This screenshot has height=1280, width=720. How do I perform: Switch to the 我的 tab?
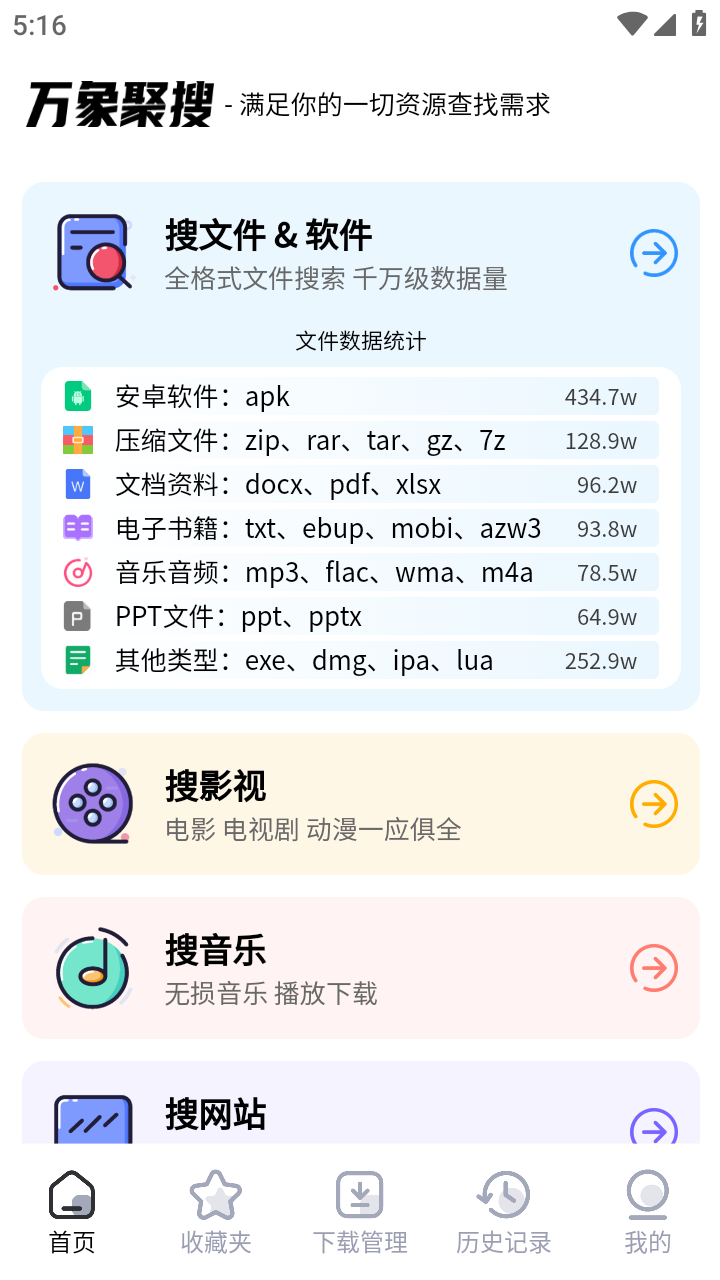point(648,1212)
